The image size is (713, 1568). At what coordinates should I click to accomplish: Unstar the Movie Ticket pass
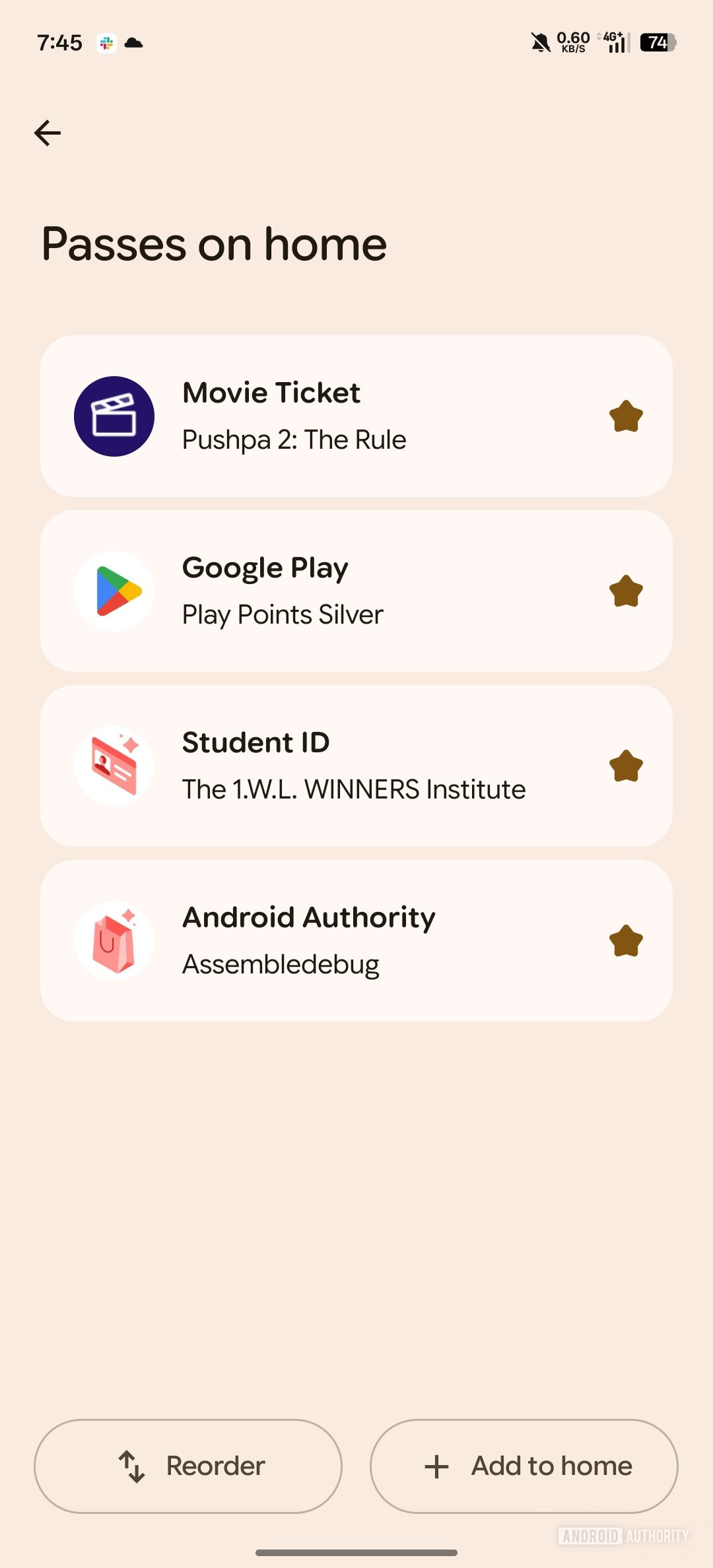[x=626, y=416]
